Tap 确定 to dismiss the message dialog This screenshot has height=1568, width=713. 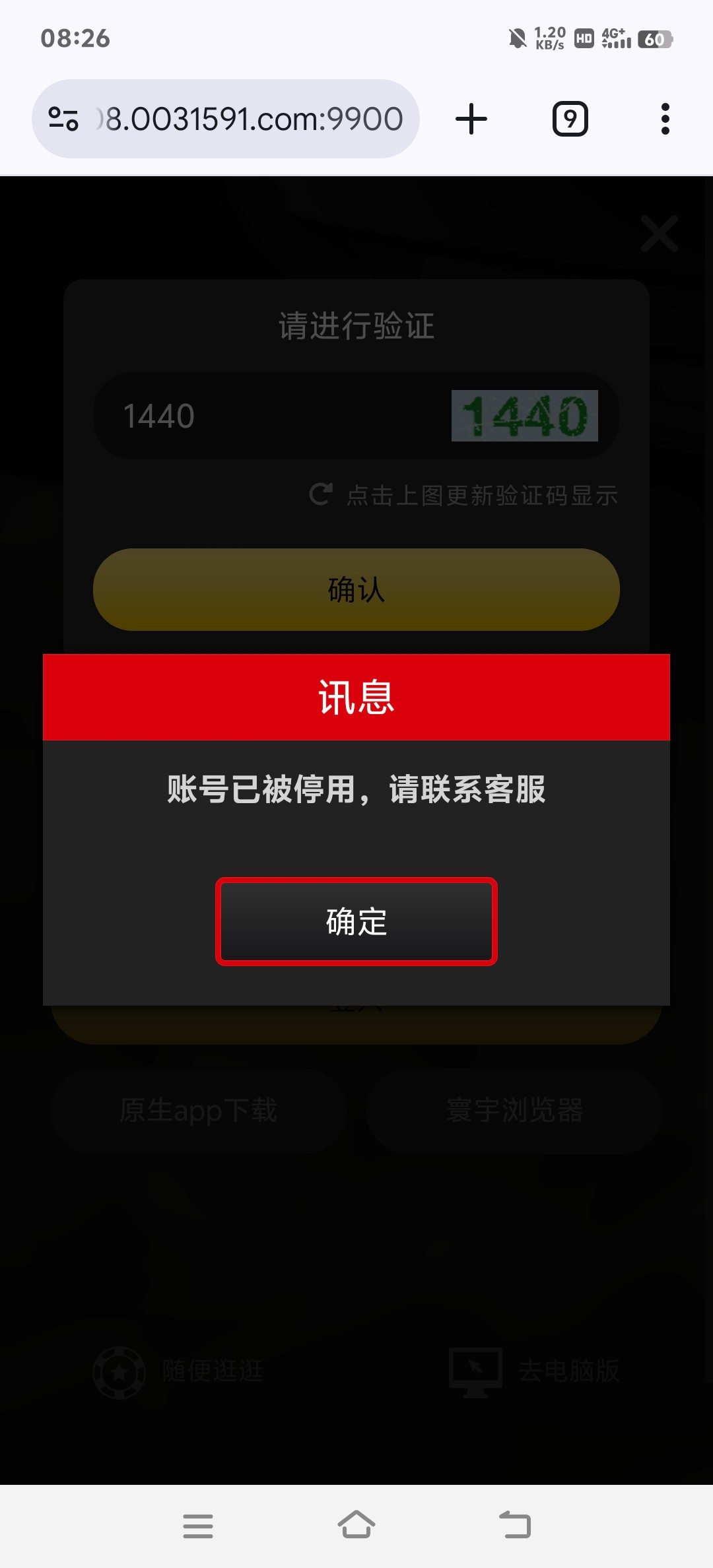click(356, 921)
